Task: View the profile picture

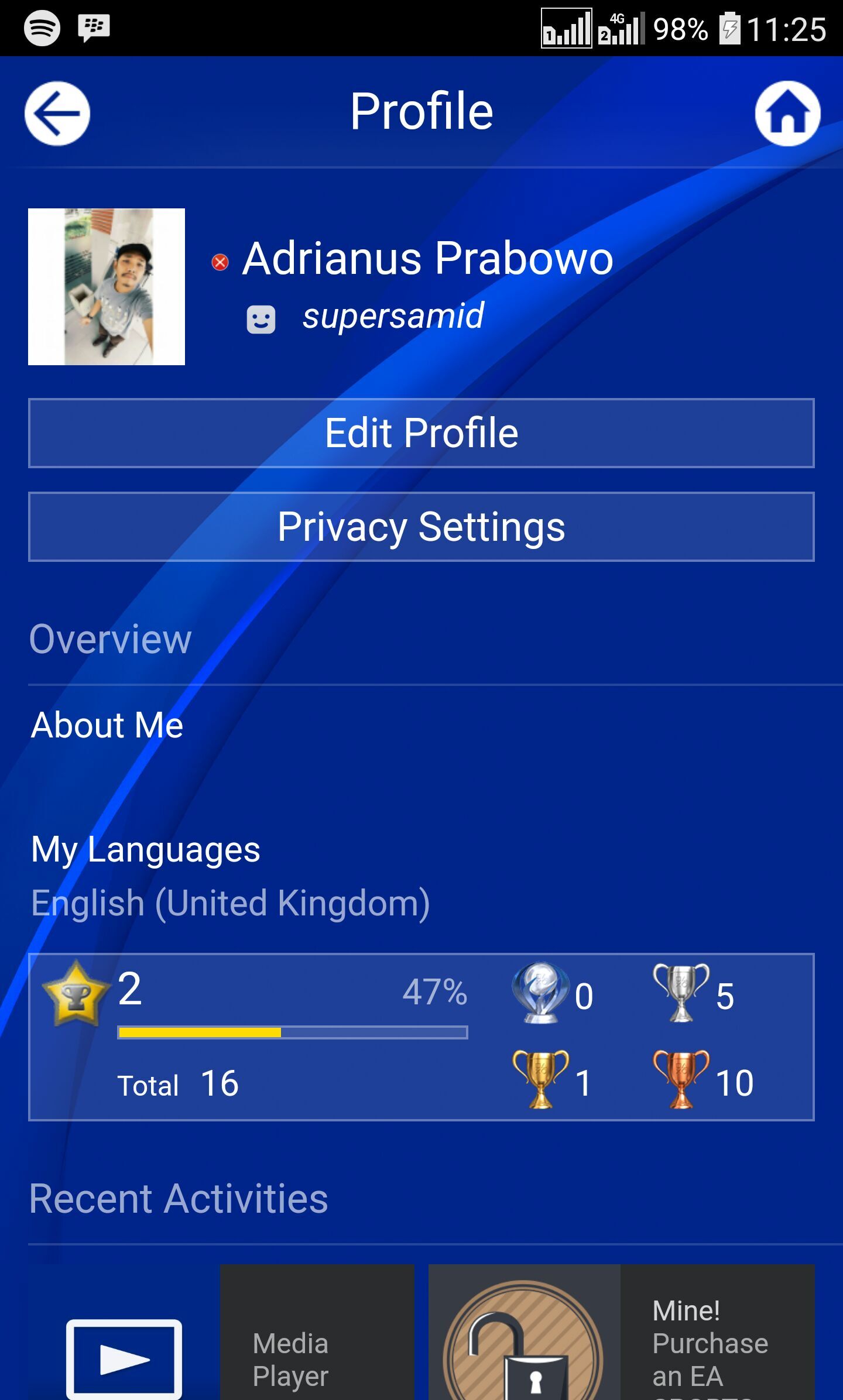Action: click(107, 287)
